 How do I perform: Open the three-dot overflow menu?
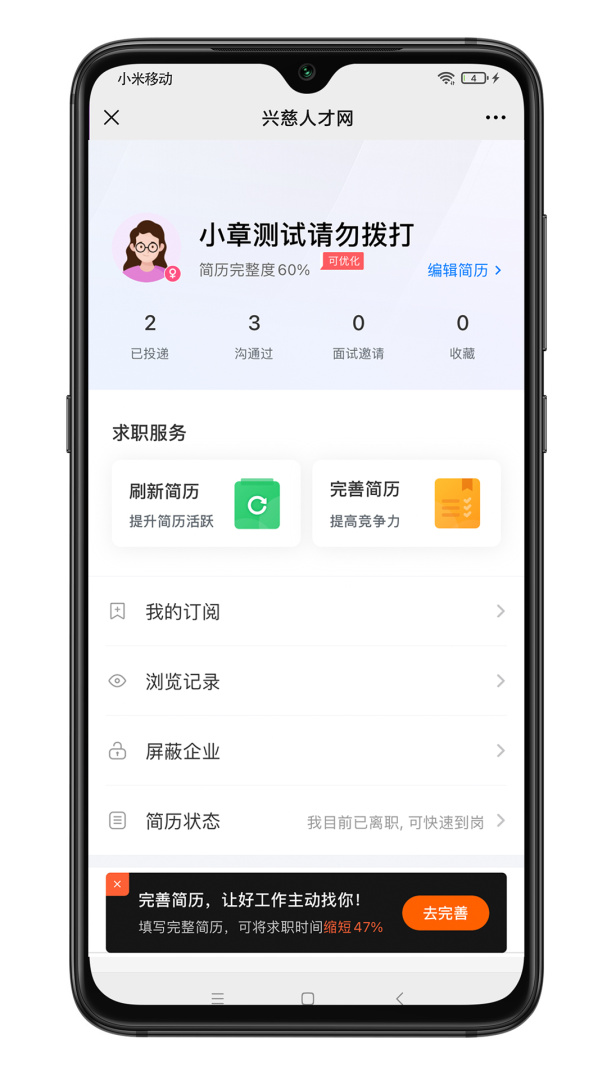[495, 118]
